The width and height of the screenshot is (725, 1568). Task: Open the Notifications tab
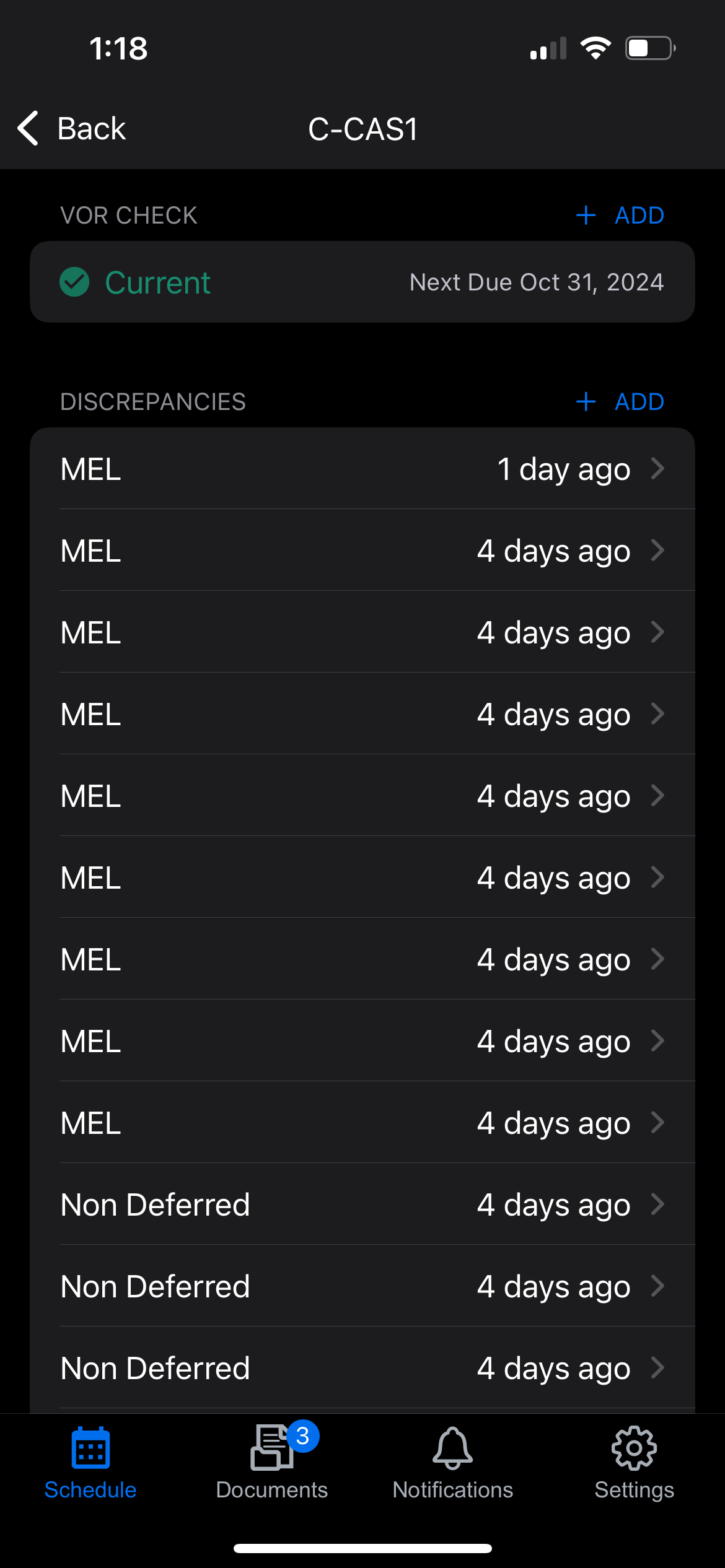(x=453, y=1462)
